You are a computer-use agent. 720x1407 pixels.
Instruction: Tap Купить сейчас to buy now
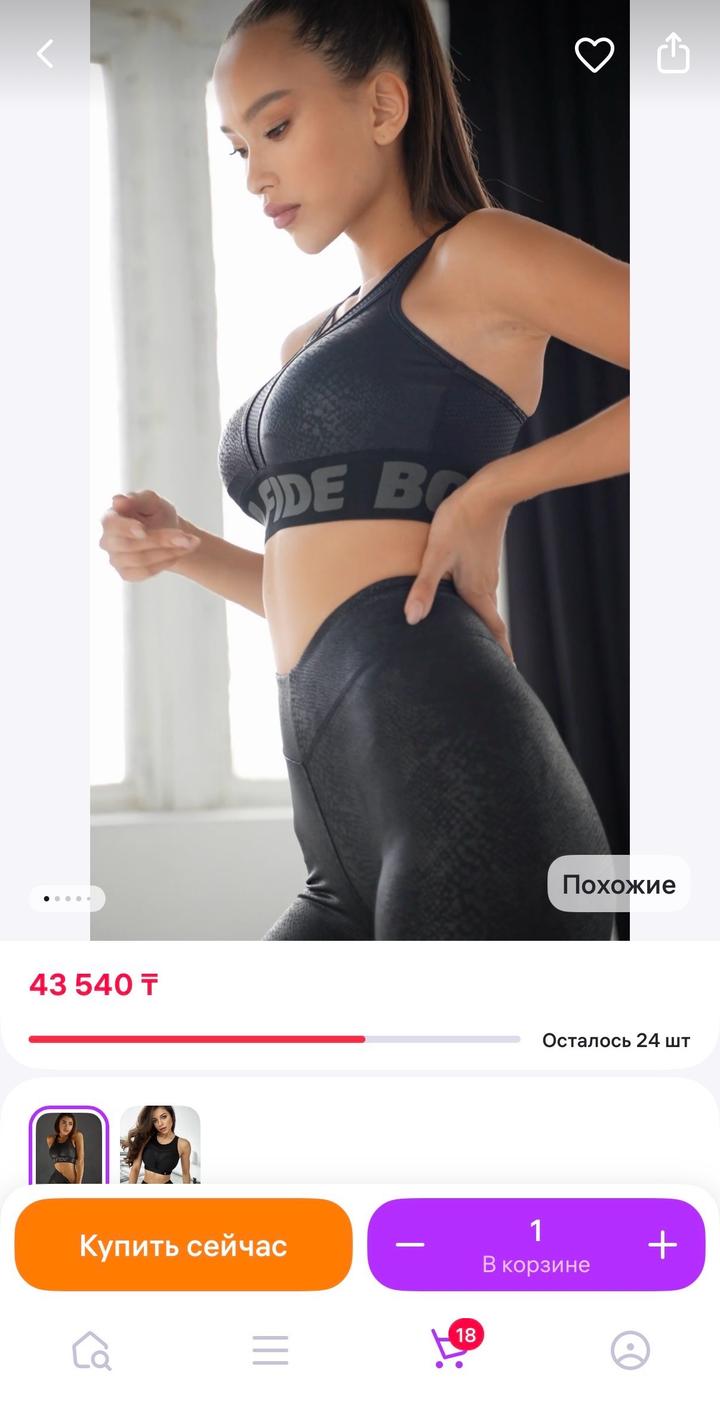[x=183, y=1245]
